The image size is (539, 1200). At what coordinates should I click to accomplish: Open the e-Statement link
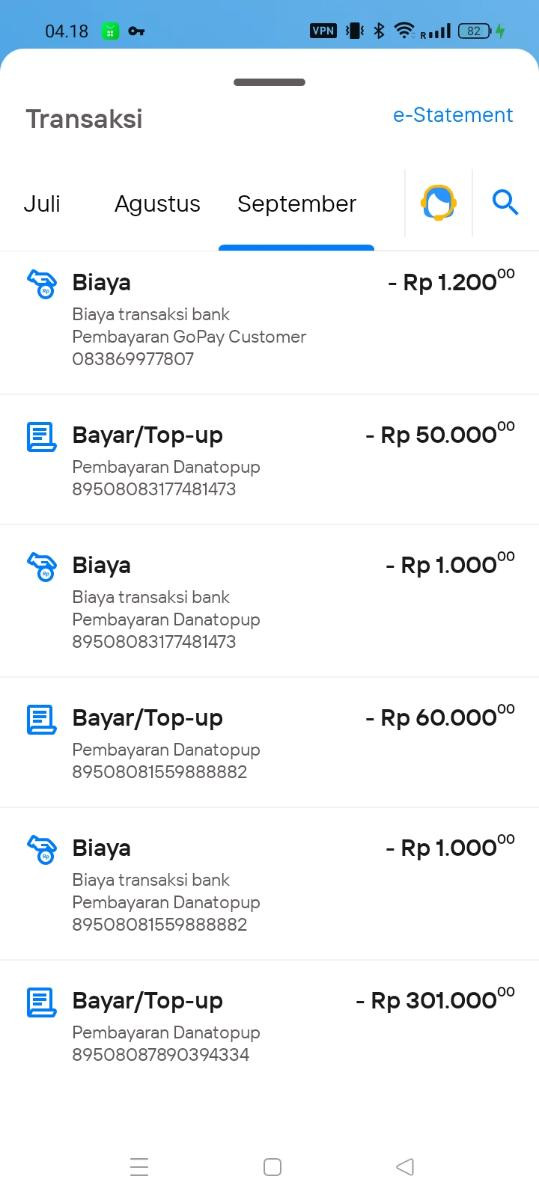(453, 115)
